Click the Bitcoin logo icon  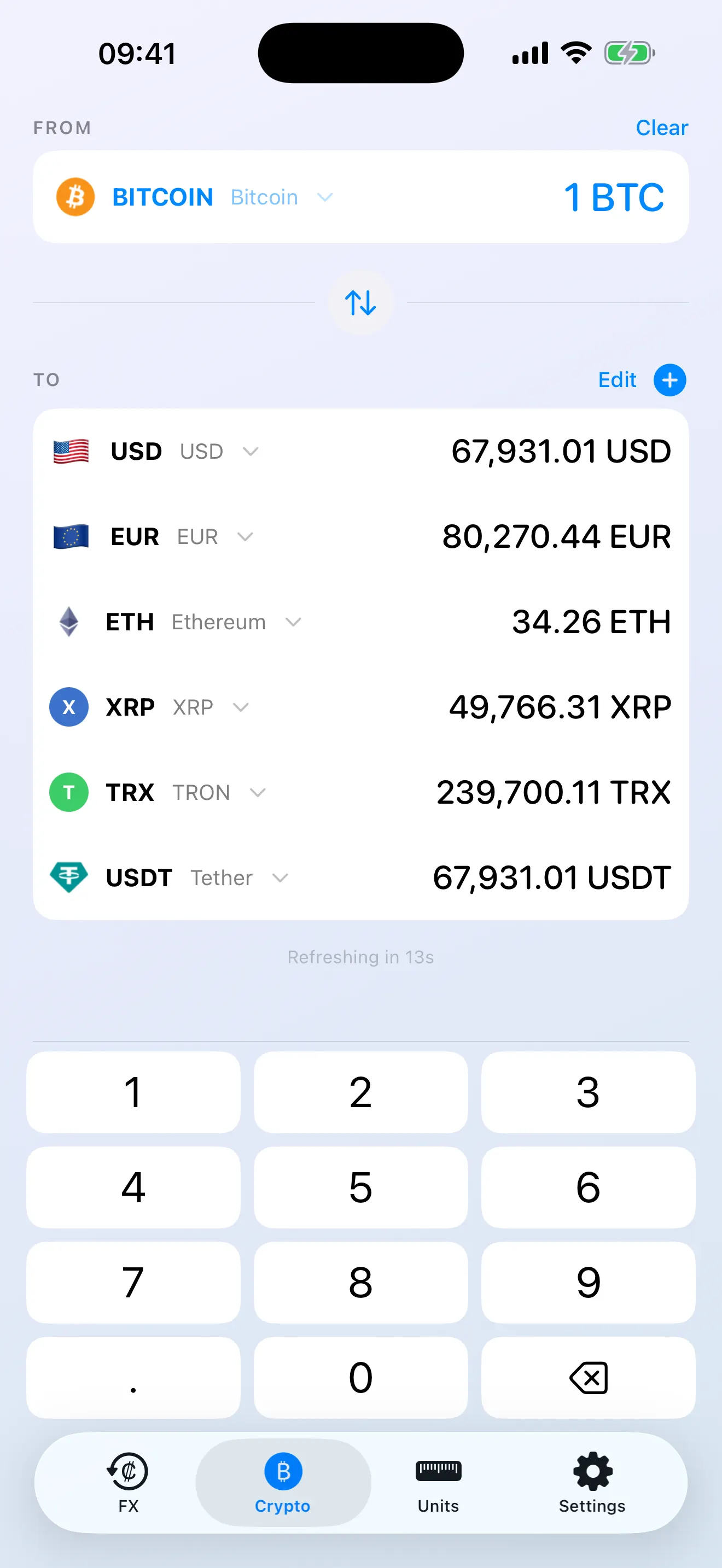tap(74, 197)
